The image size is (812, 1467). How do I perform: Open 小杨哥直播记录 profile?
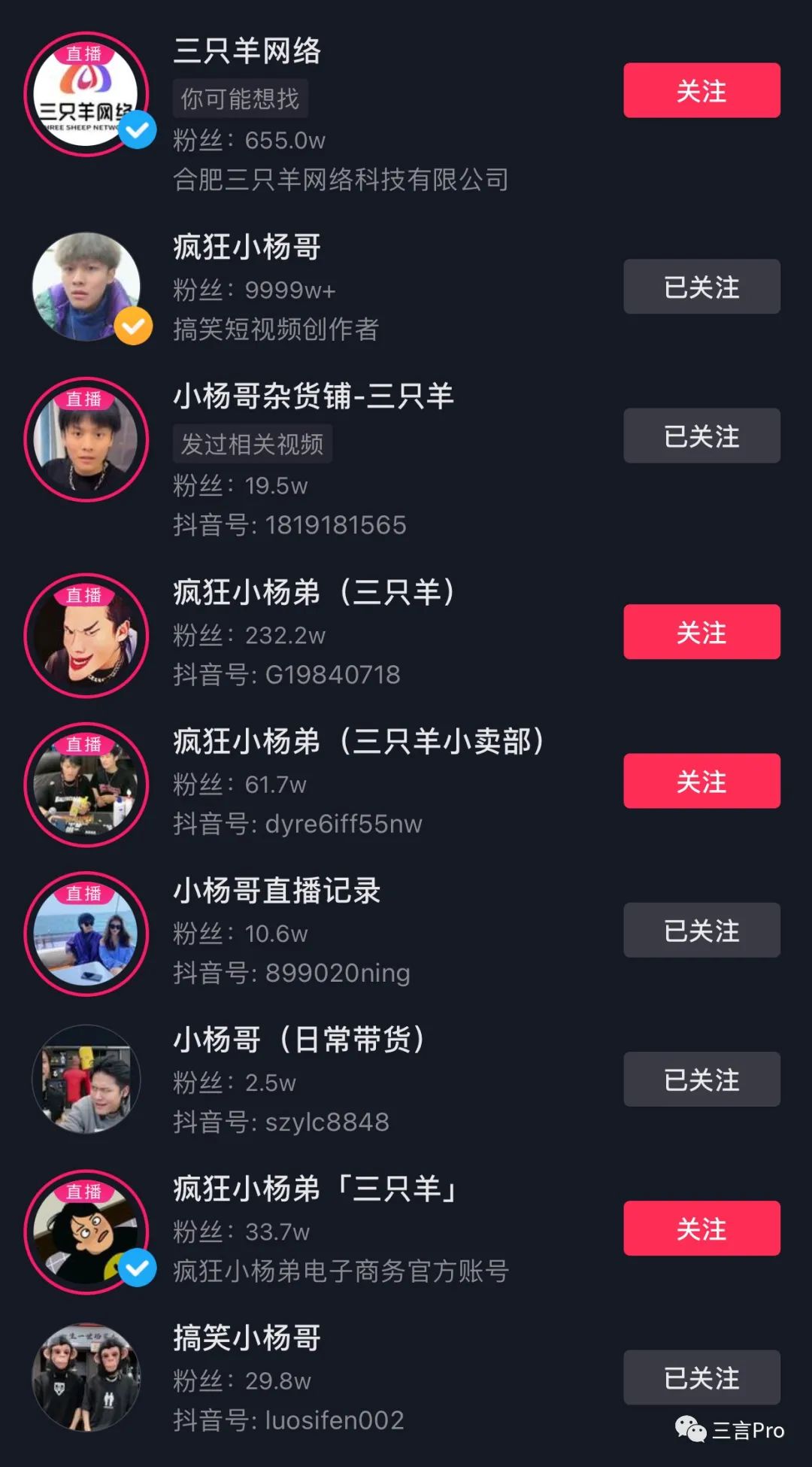pos(277,891)
